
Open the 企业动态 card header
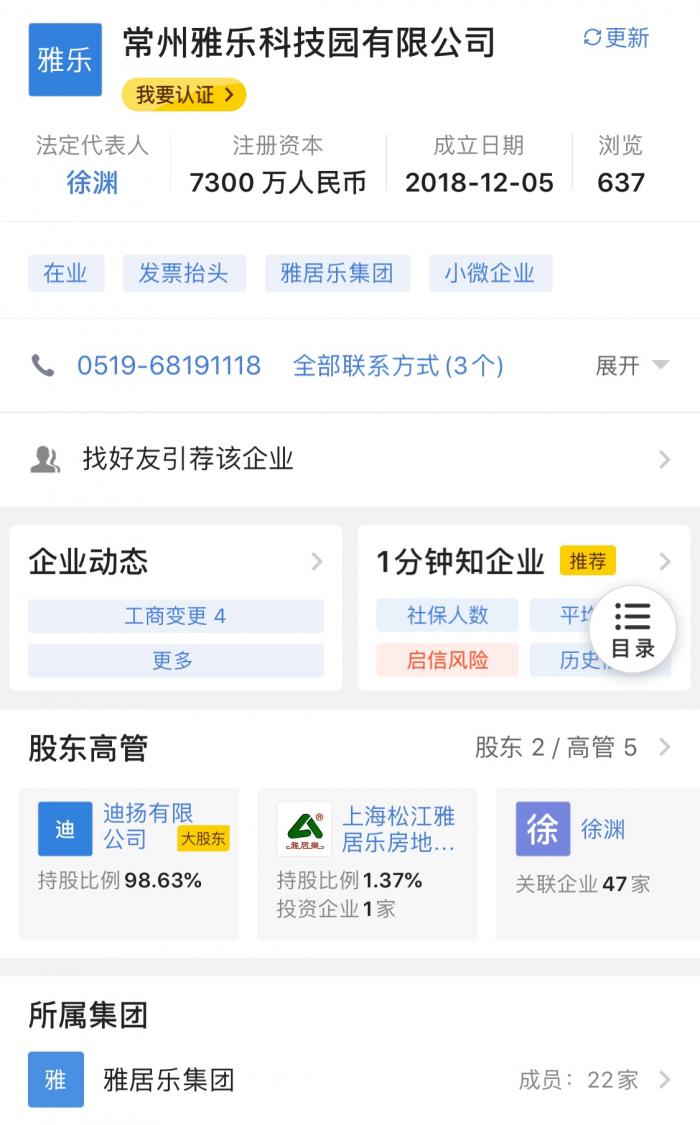pos(175,561)
